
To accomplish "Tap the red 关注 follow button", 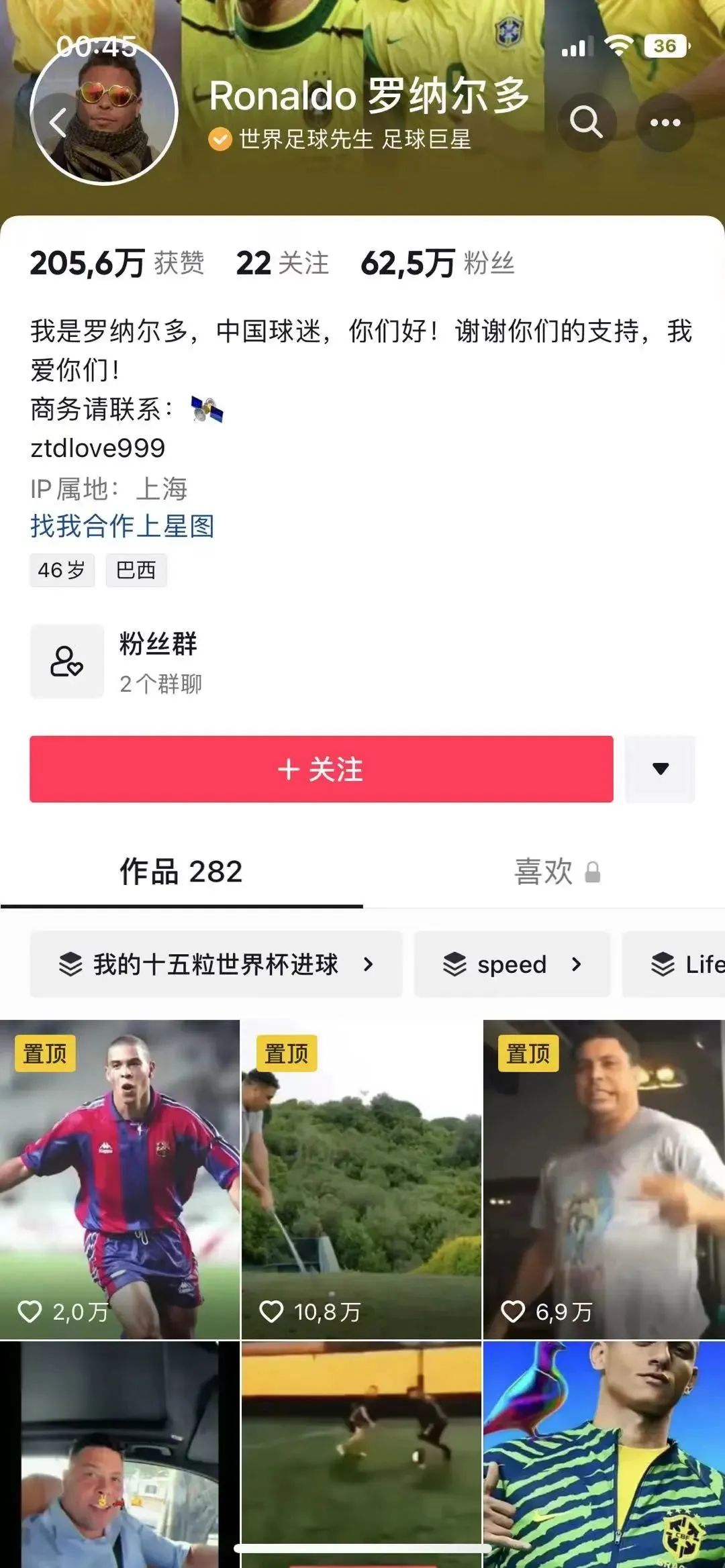I will [x=322, y=769].
